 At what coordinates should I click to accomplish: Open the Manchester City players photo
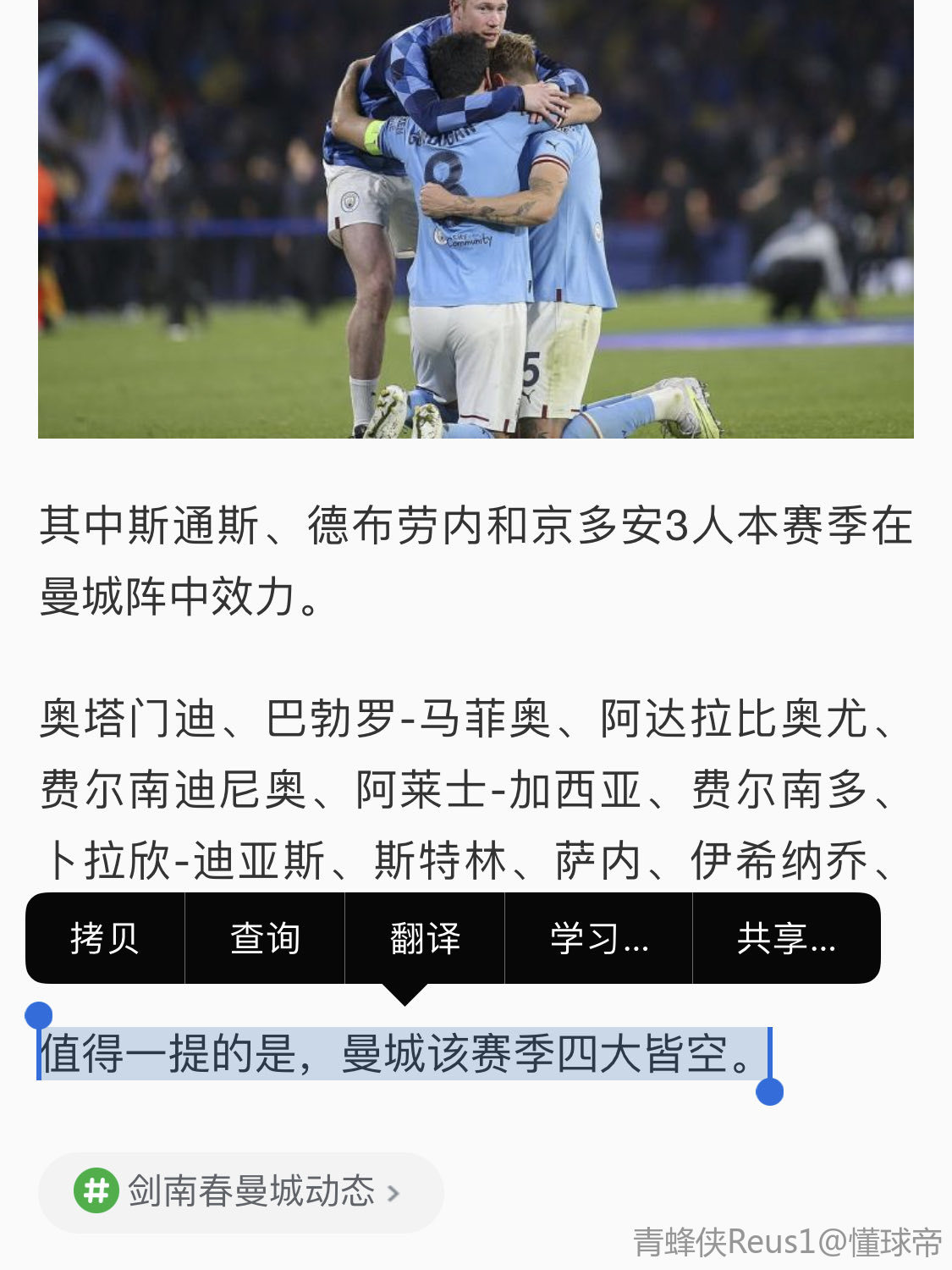click(476, 218)
